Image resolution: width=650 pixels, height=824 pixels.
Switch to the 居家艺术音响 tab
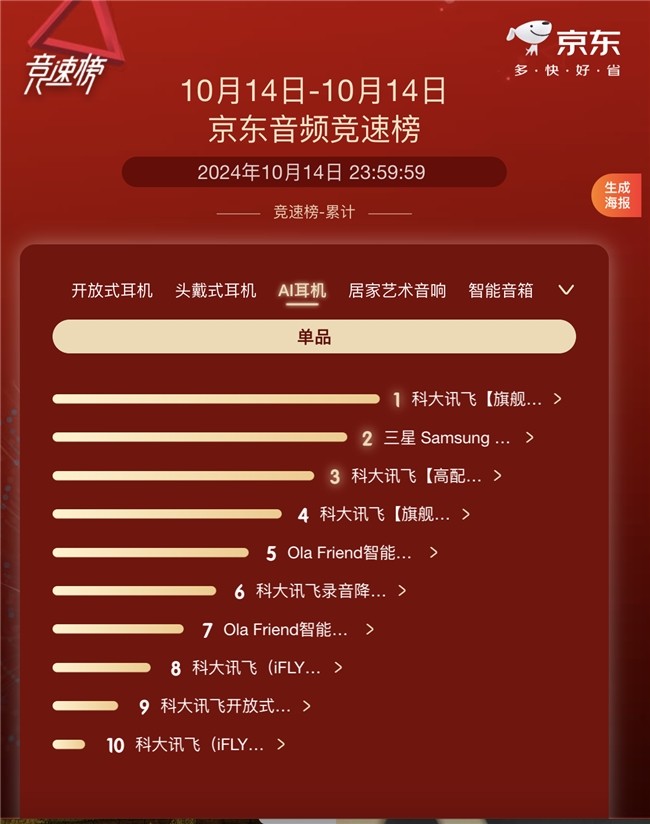coord(397,291)
